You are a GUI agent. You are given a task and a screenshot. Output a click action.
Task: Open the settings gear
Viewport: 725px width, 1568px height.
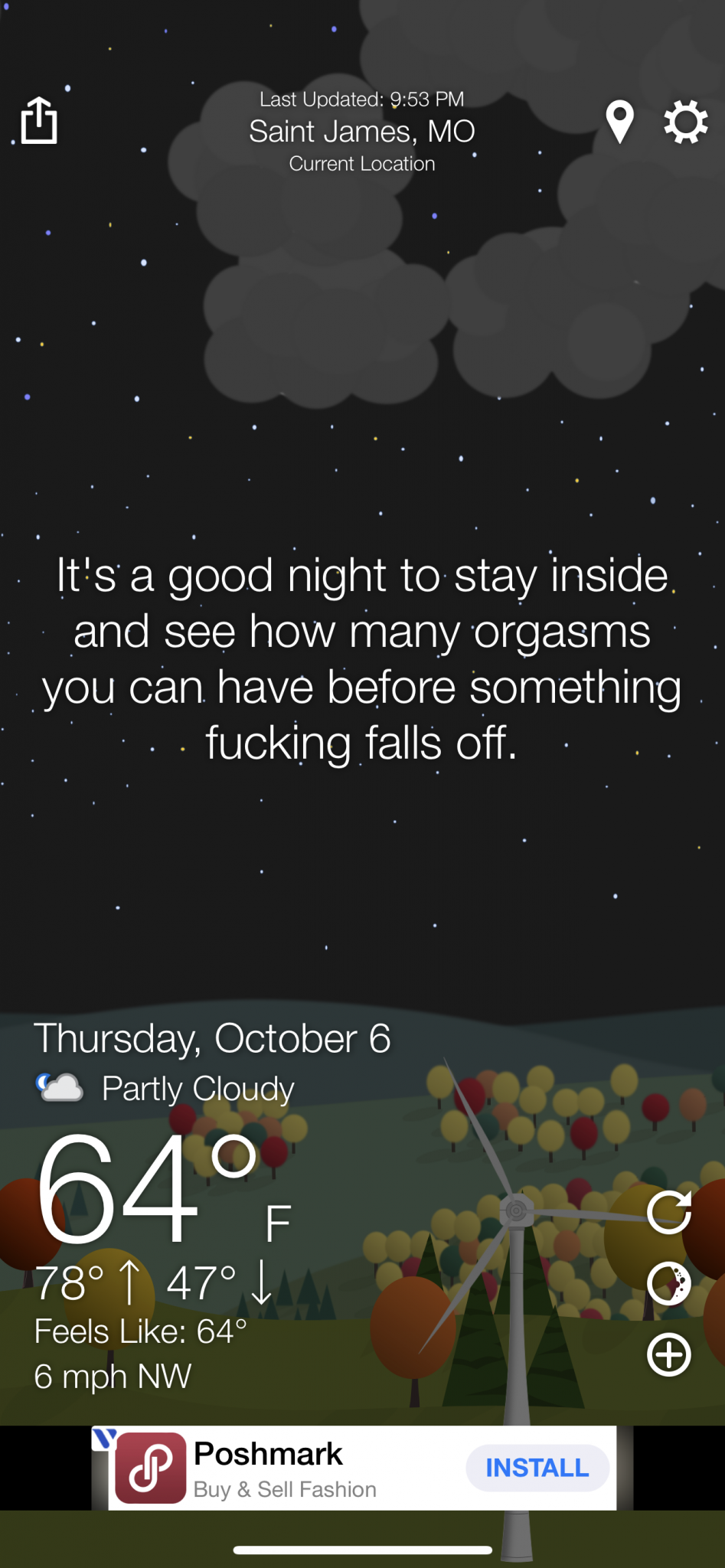click(x=685, y=122)
